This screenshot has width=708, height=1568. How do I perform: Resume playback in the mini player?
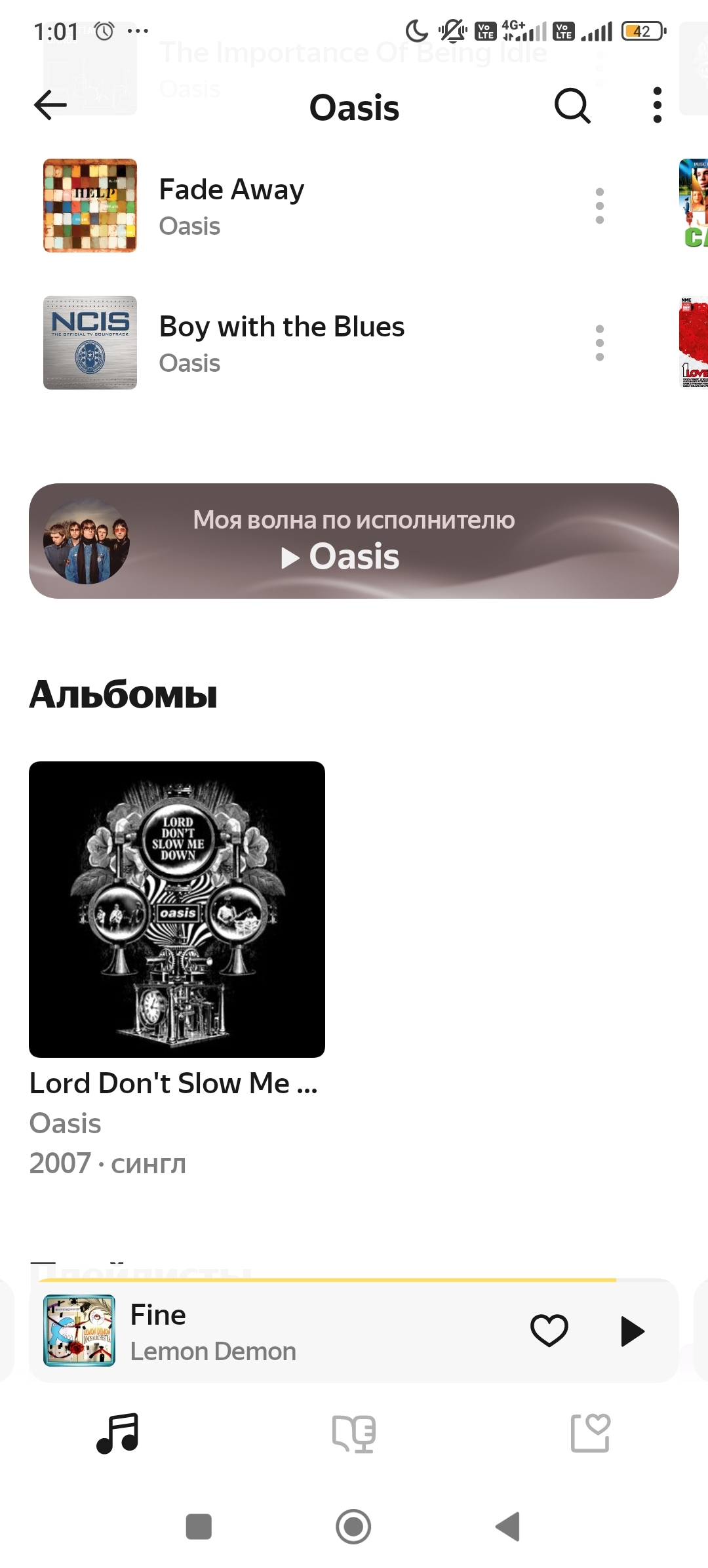coord(632,1331)
